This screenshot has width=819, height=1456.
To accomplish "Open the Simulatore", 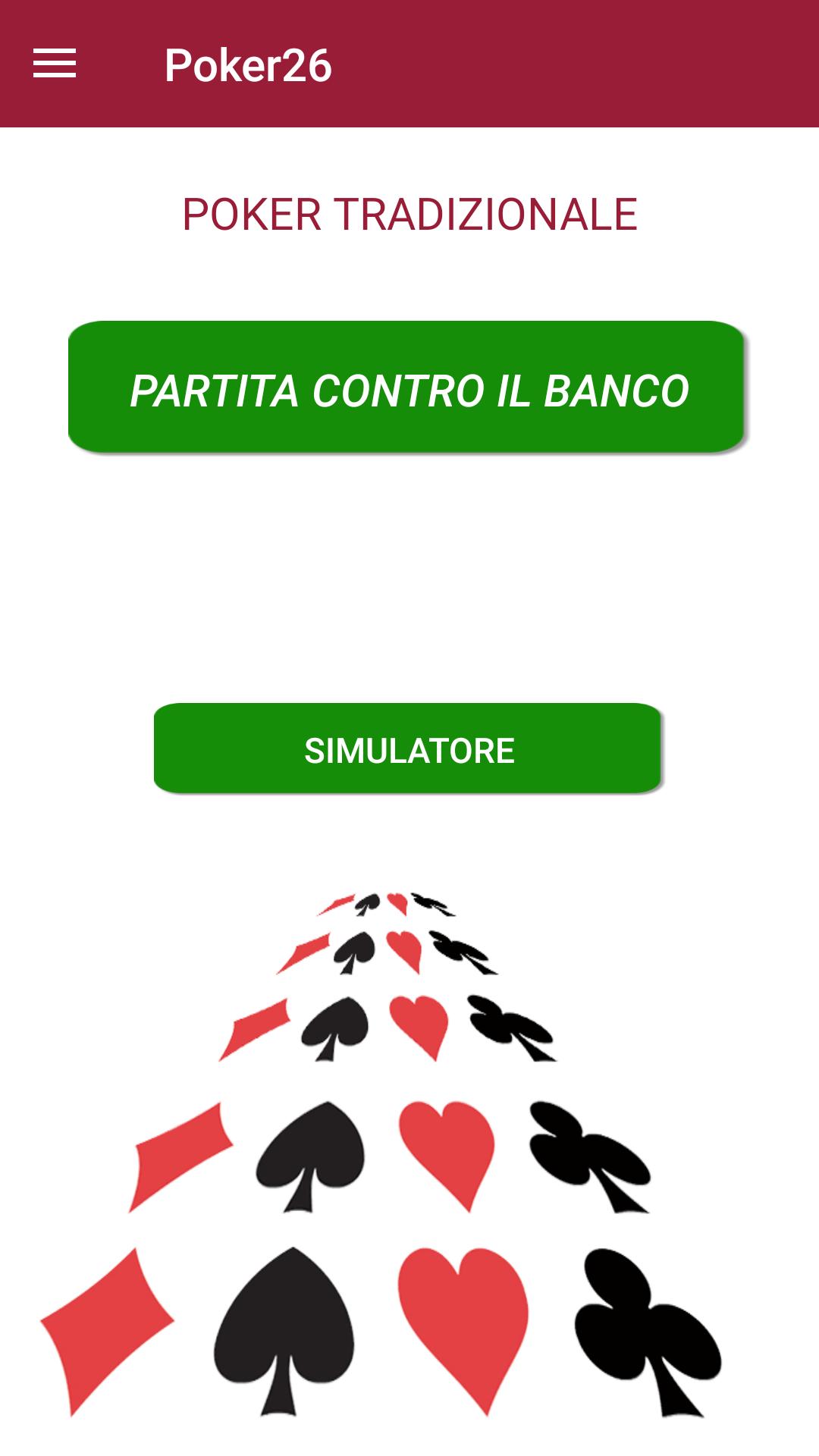I will pos(408,748).
